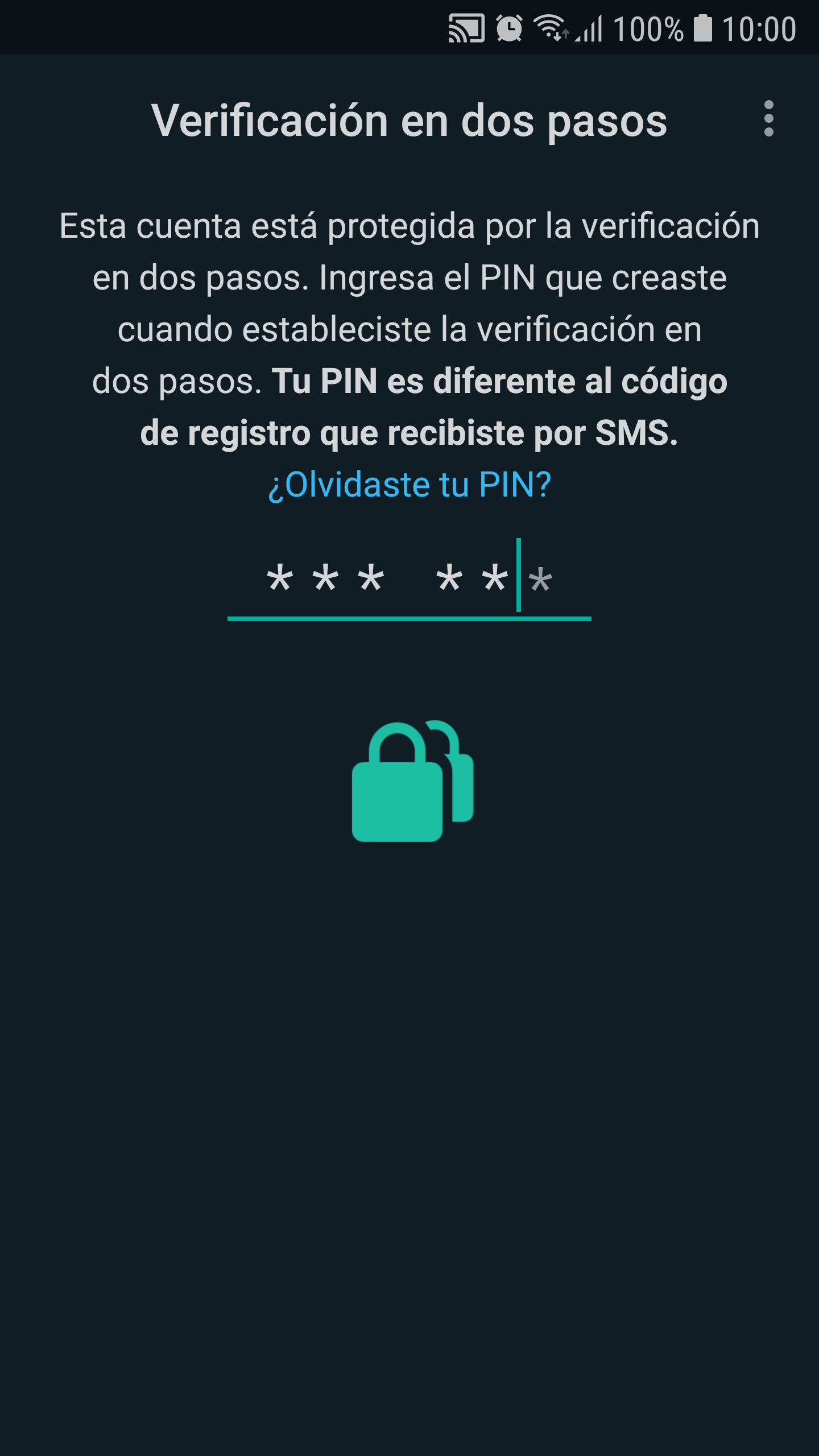Focus the PIN entry field

click(409, 580)
